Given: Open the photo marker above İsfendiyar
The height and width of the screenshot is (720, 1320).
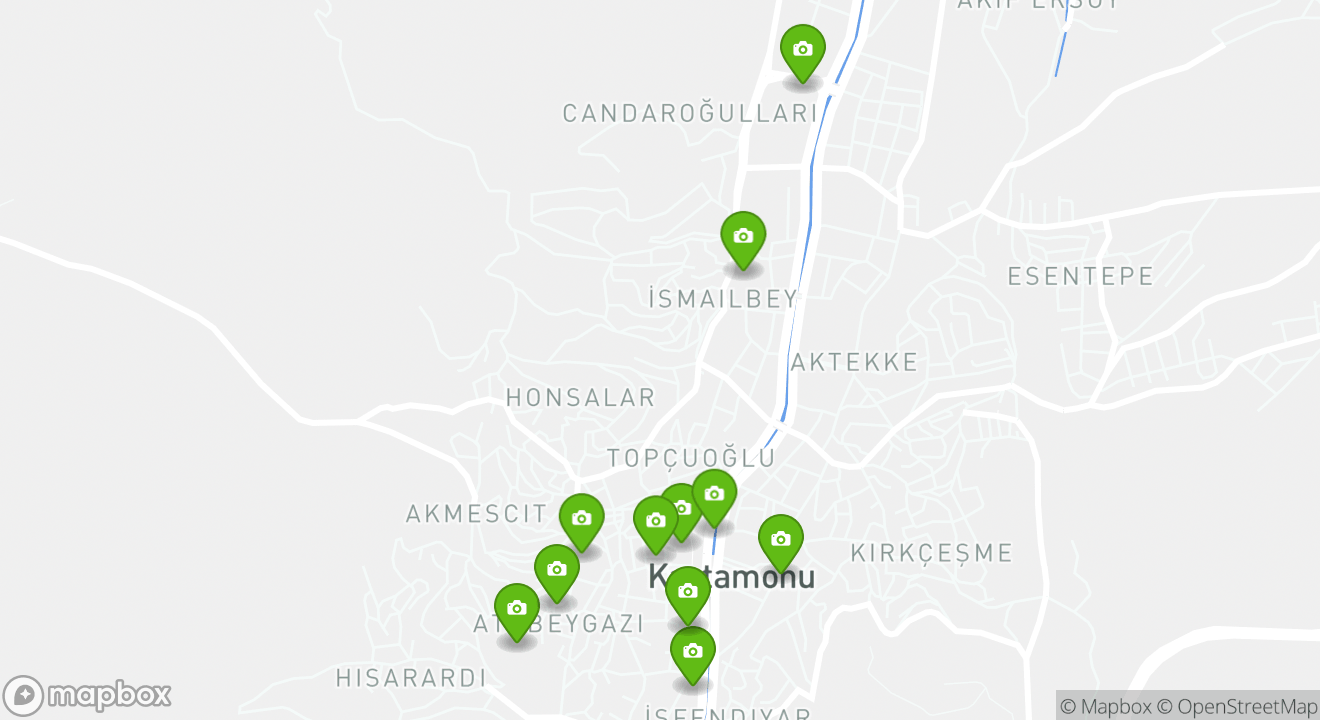Looking at the screenshot, I should pos(692,652).
